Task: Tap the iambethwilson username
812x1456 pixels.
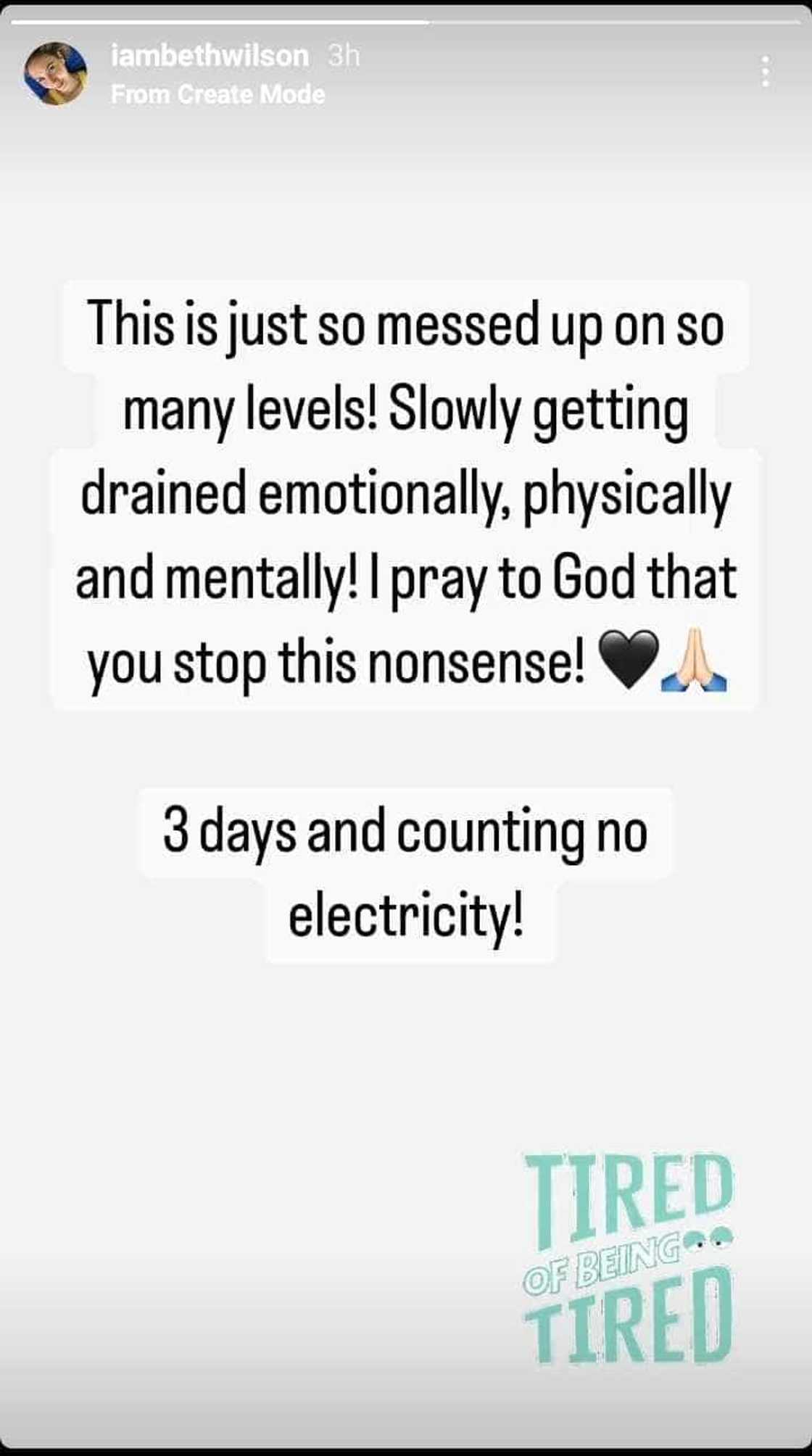Action: (210, 56)
